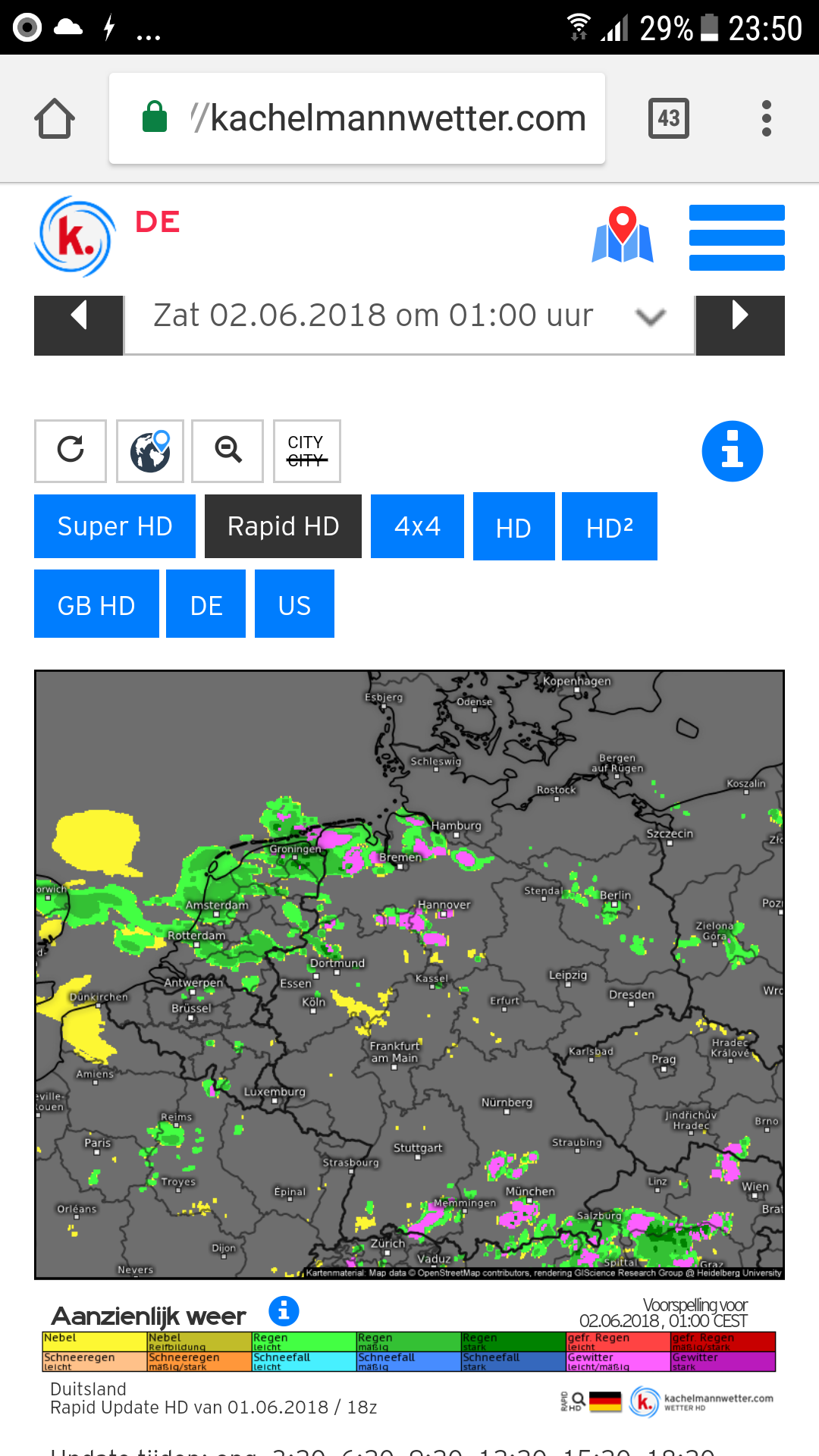Go to previous forecast time step
This screenshot has width=819, height=1456.
79,325
